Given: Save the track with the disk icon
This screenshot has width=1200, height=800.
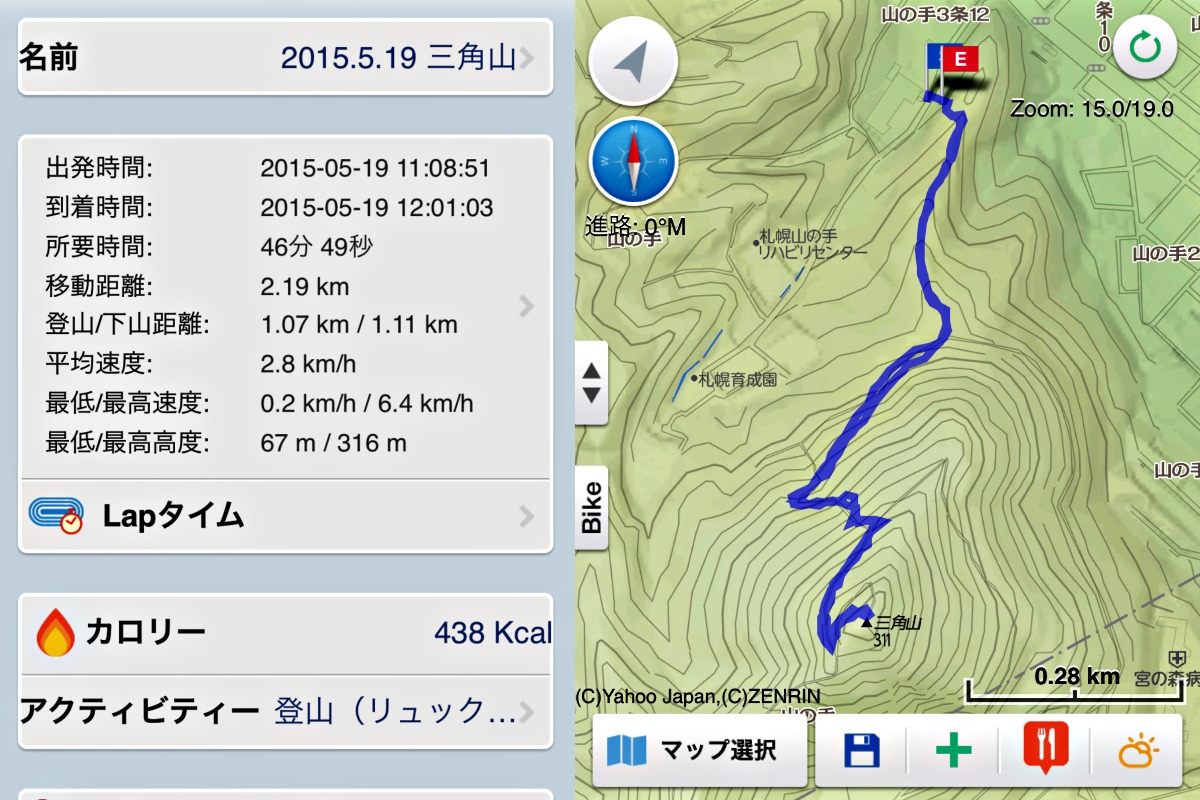Looking at the screenshot, I should [861, 750].
